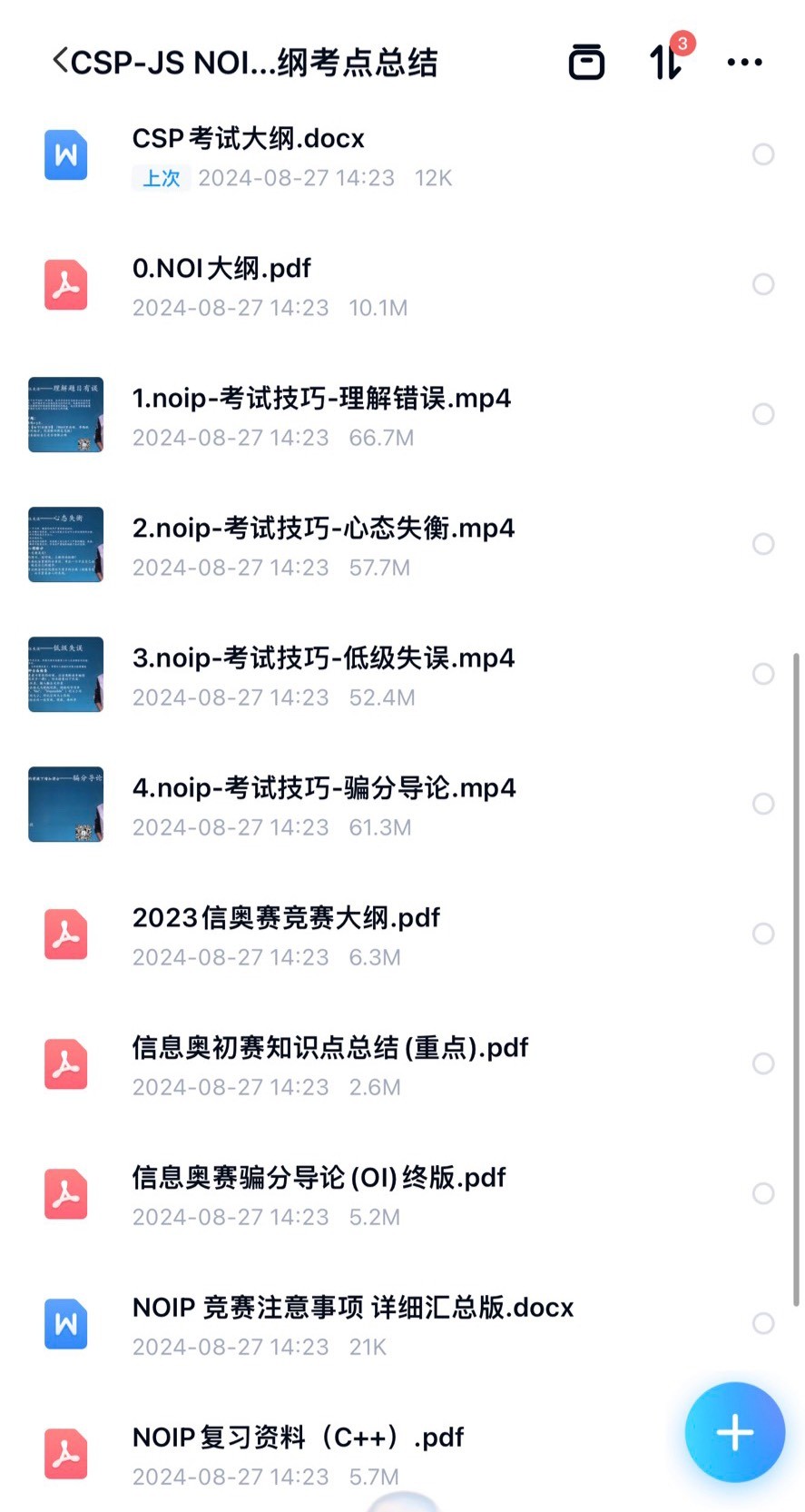Tick the circle next to CSP考试大纲.docx

point(763,154)
